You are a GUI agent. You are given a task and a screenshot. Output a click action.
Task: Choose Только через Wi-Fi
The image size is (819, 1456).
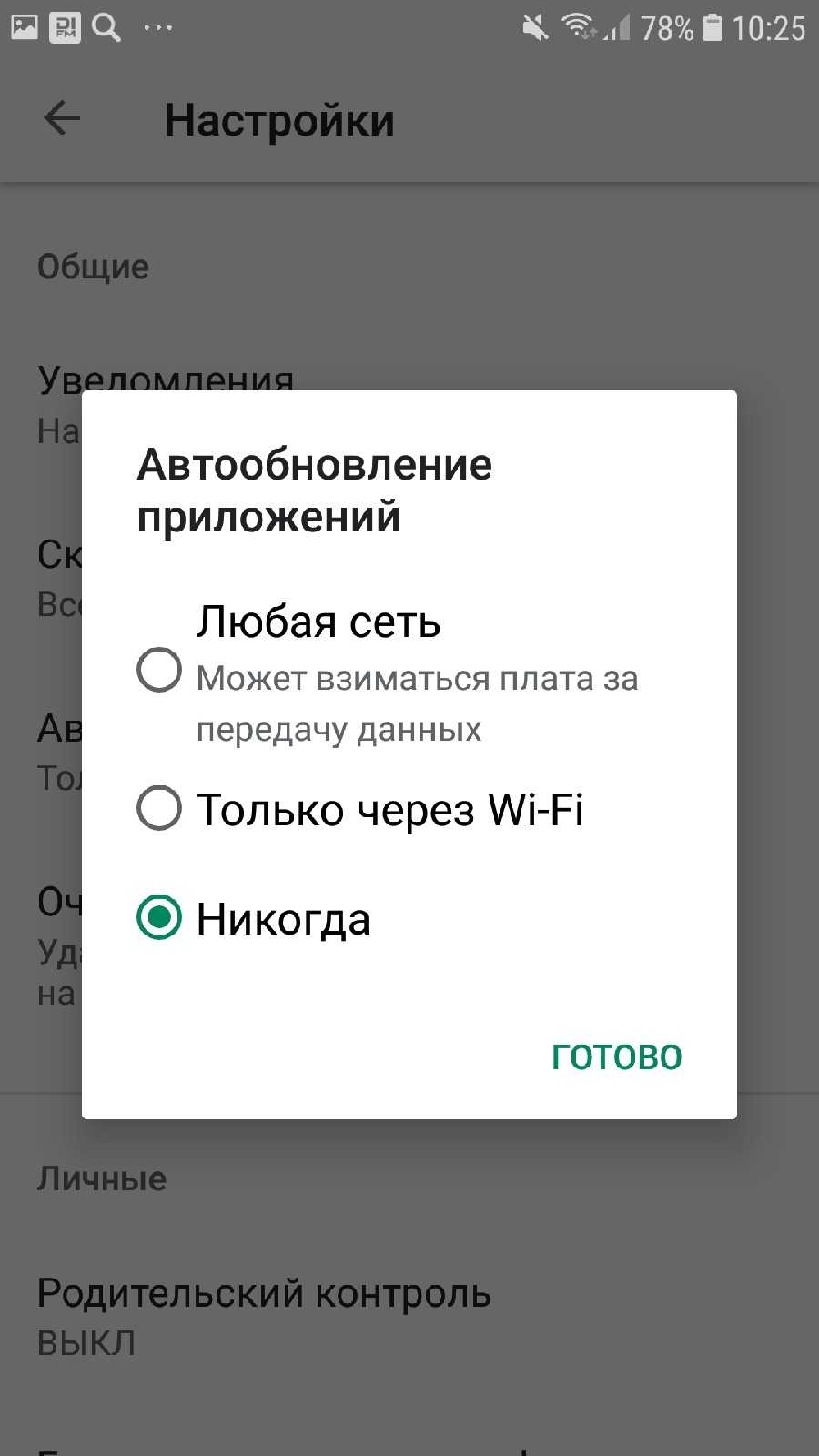tap(159, 808)
